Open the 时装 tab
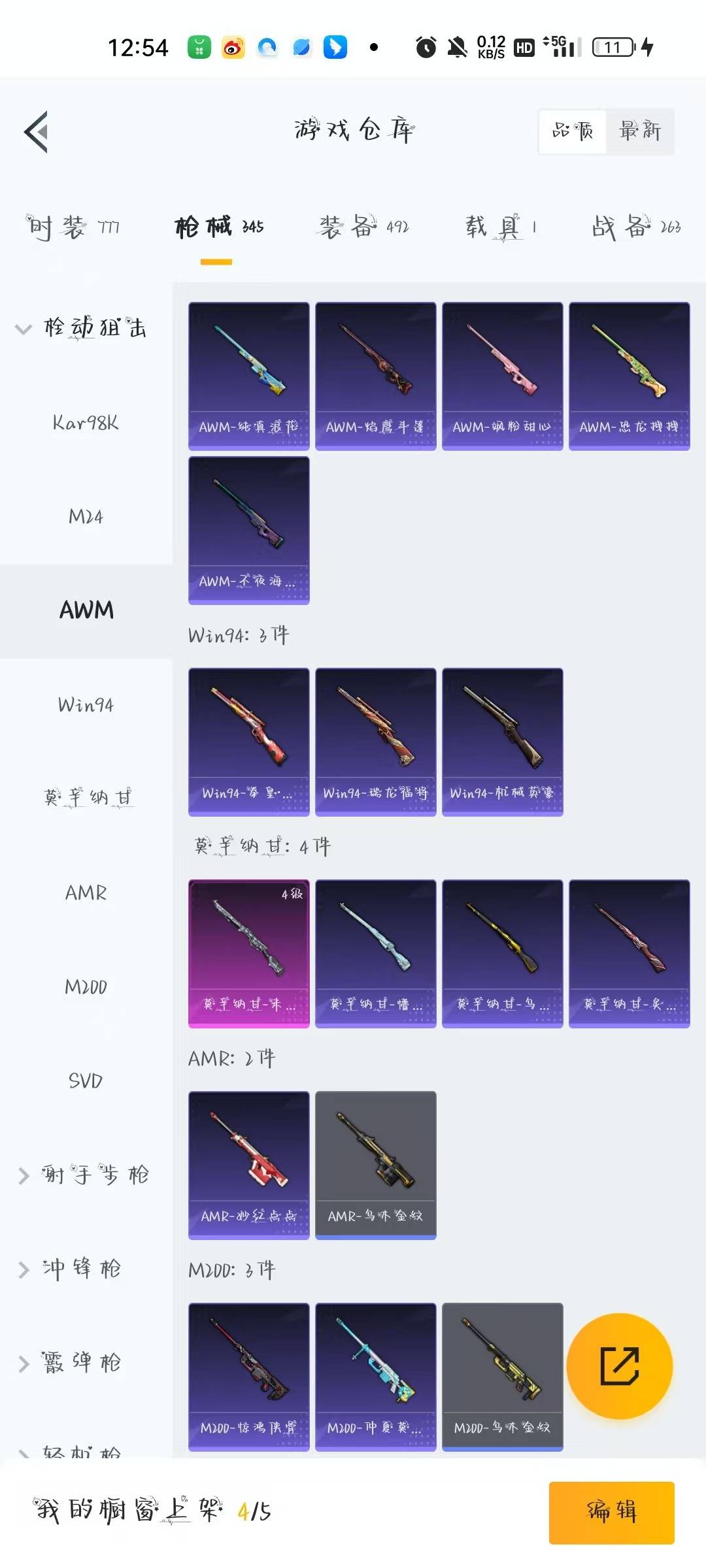The image size is (706, 1568). [x=72, y=227]
